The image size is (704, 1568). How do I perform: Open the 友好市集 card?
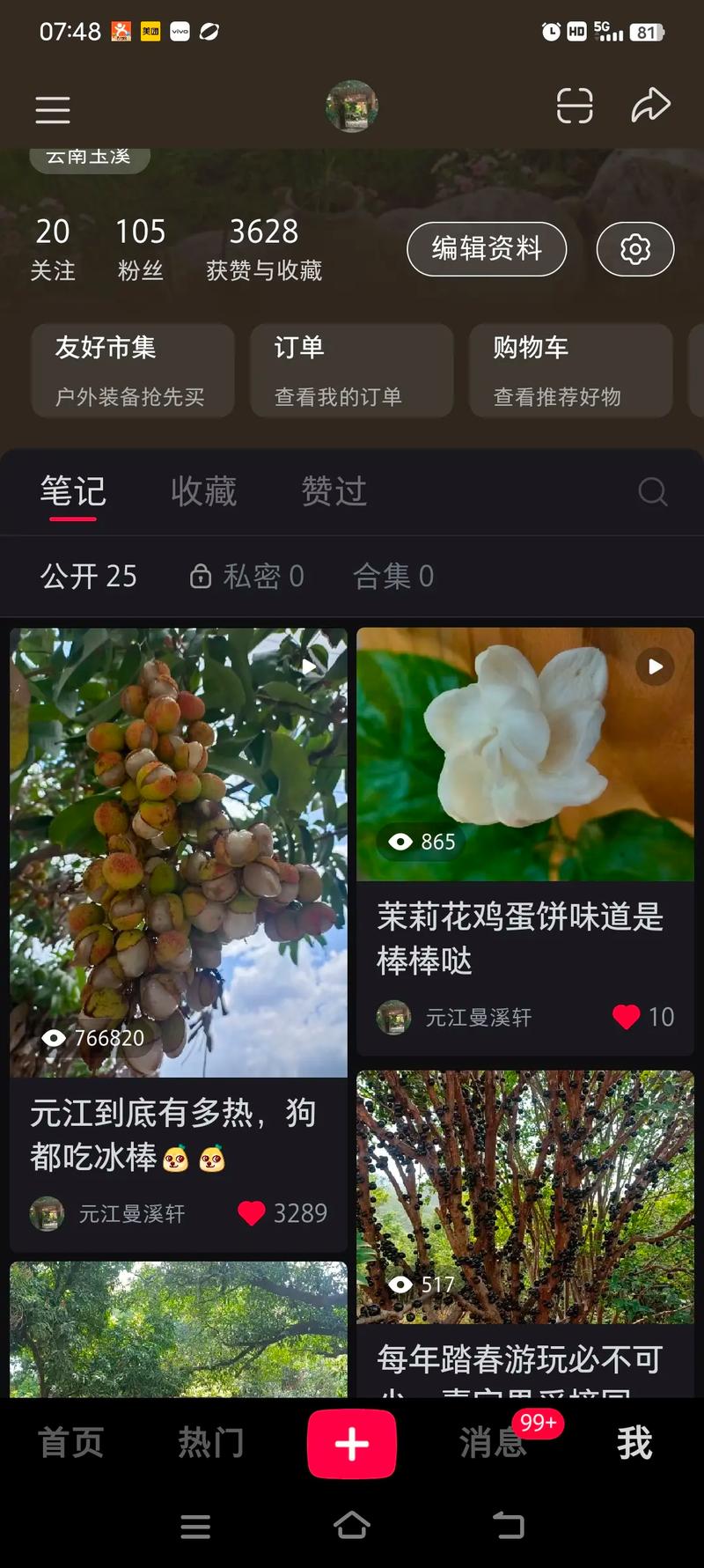[x=133, y=371]
